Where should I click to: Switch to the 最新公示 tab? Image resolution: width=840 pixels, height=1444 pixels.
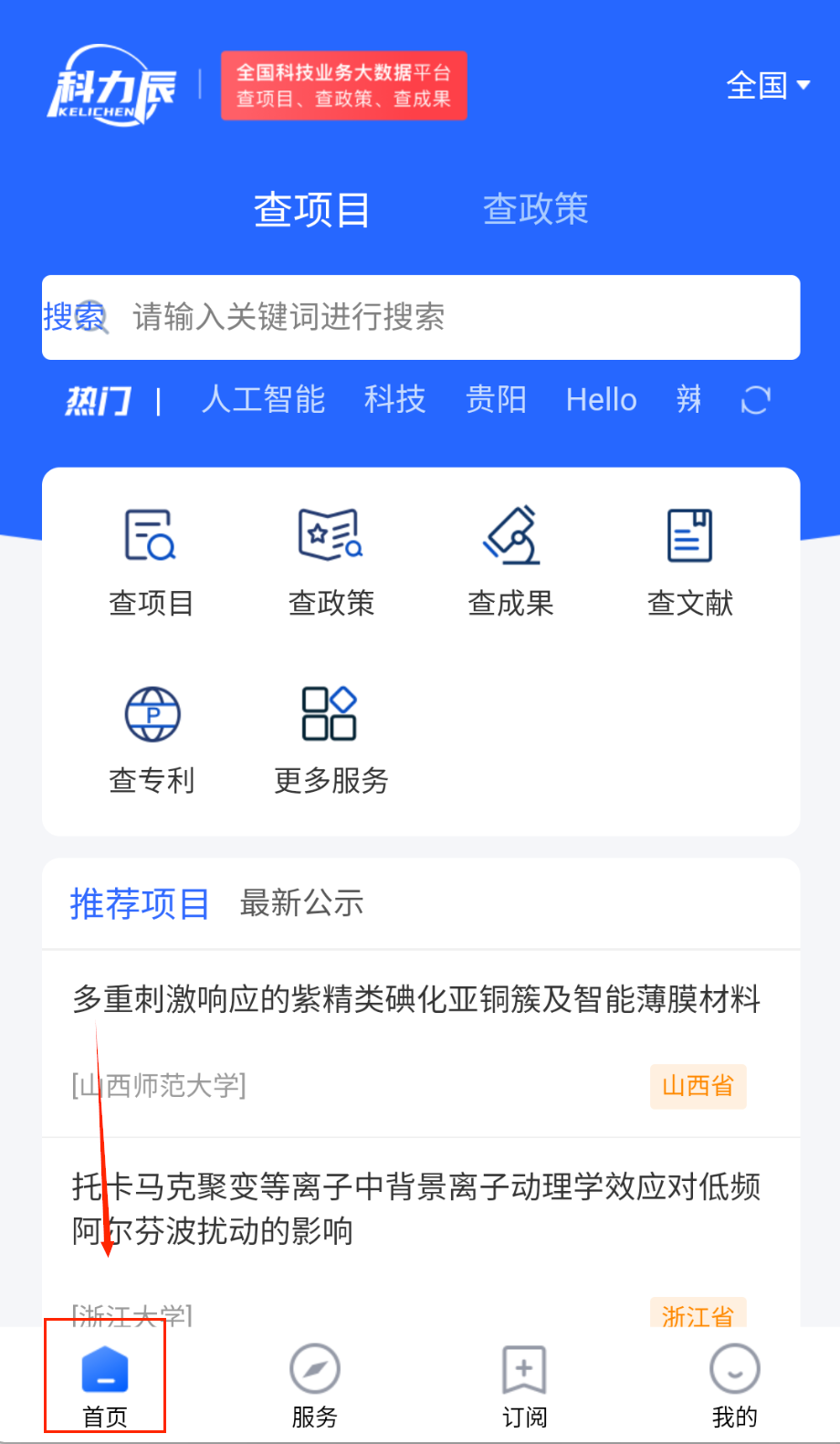(x=301, y=903)
